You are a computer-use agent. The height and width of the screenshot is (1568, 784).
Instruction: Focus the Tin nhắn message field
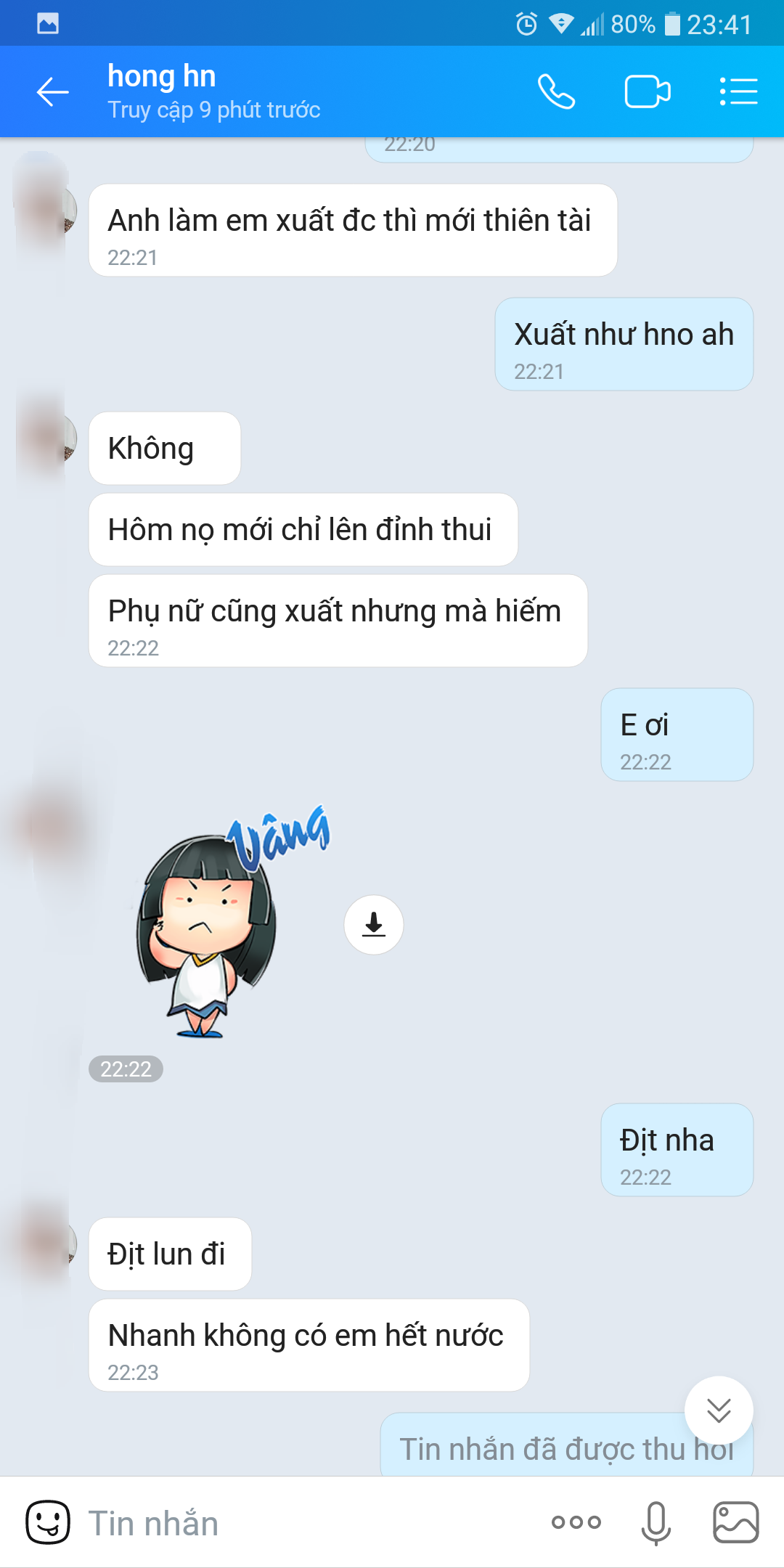click(x=305, y=1522)
